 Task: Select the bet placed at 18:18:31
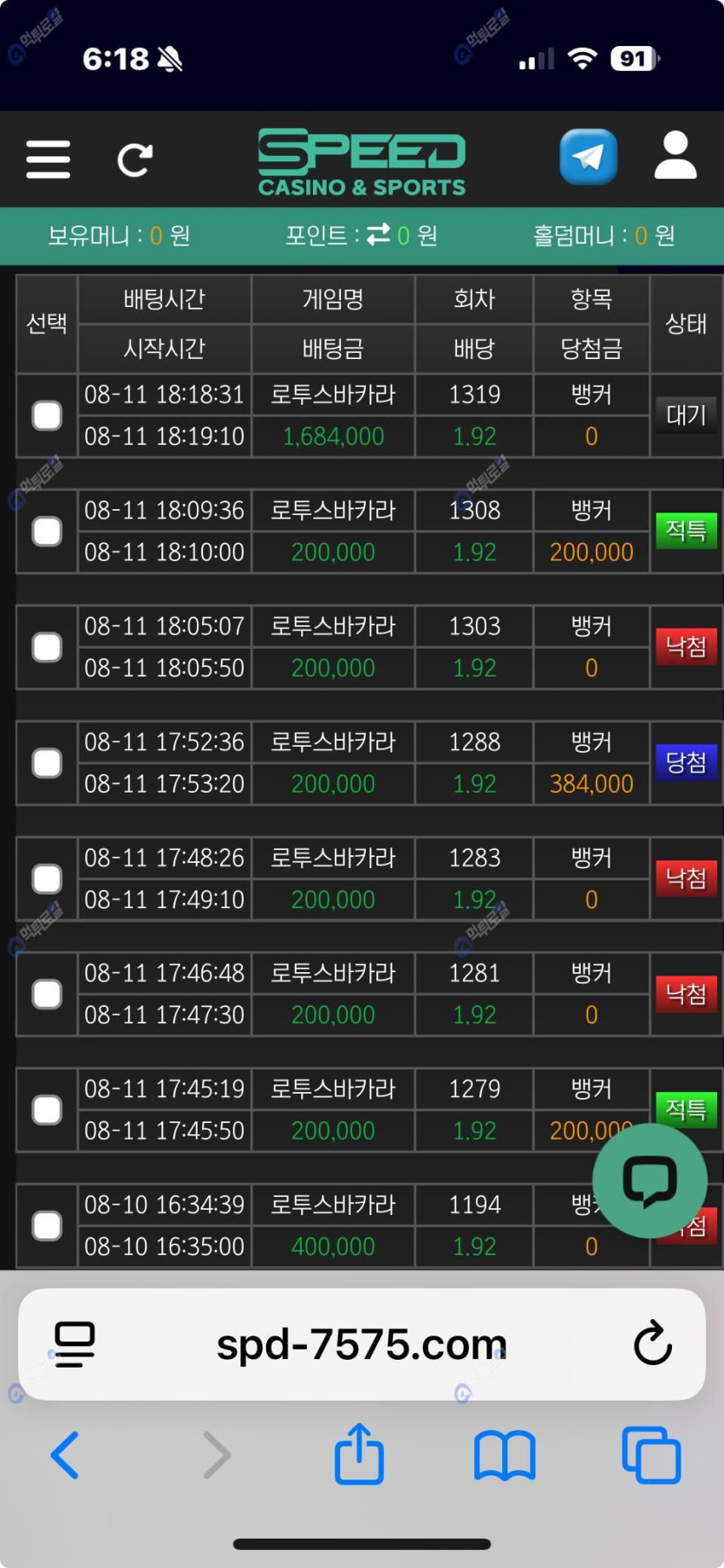click(47, 415)
